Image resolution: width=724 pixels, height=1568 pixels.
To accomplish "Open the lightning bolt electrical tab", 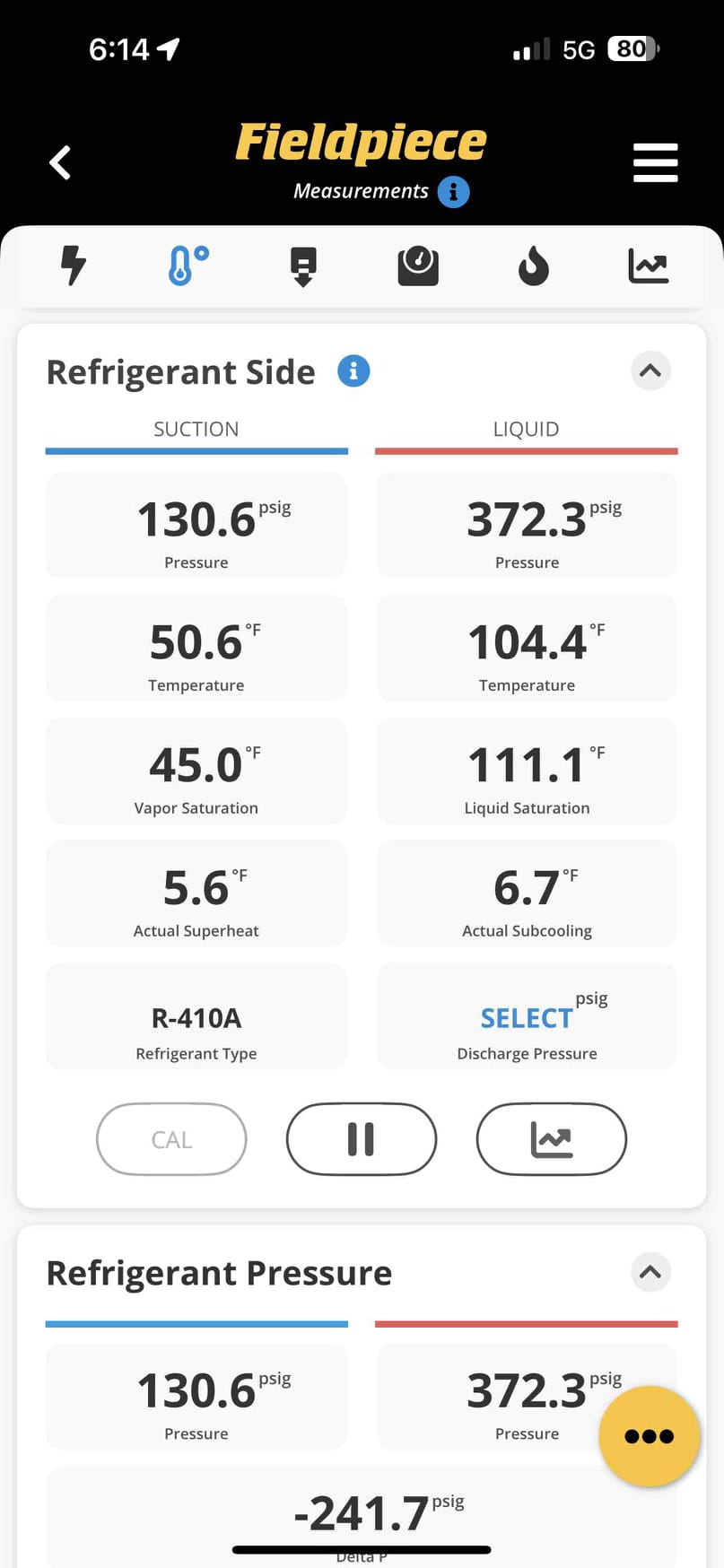I will 74,266.
